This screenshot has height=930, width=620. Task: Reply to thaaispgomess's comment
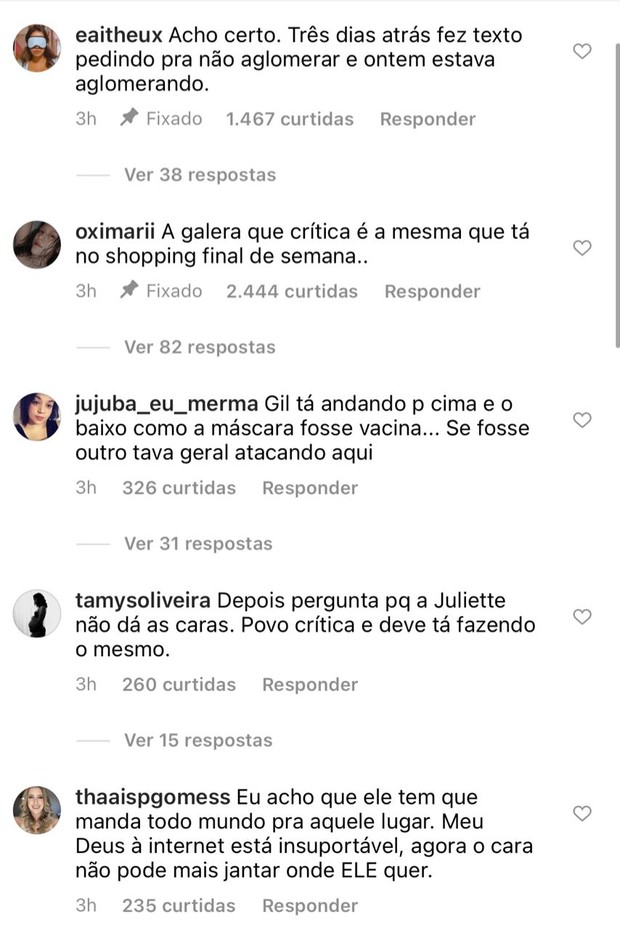(x=309, y=906)
